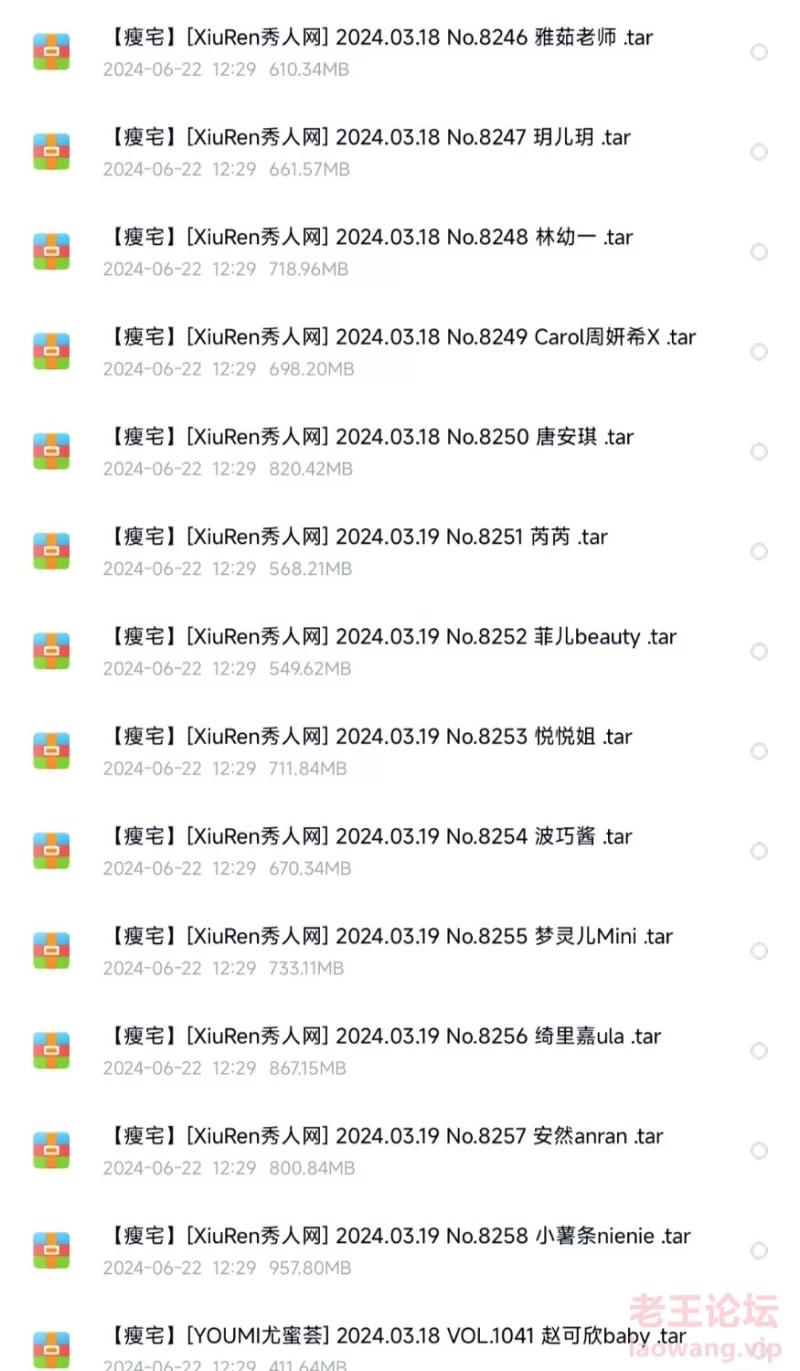
Task: Tick the circle beside No.8249 Carol周妍希X
Action: pos(759,352)
